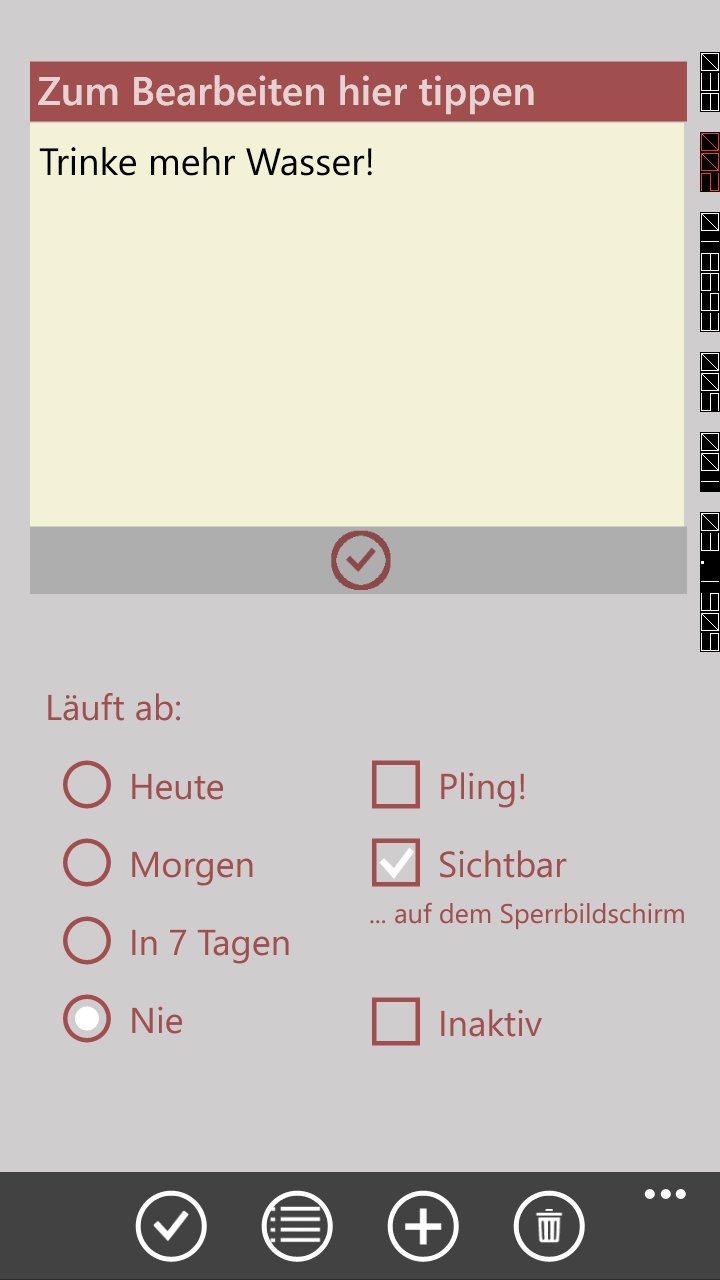The width and height of the screenshot is (720, 1280).
Task: Select the 'Nie' radio button
Action: click(x=87, y=1020)
